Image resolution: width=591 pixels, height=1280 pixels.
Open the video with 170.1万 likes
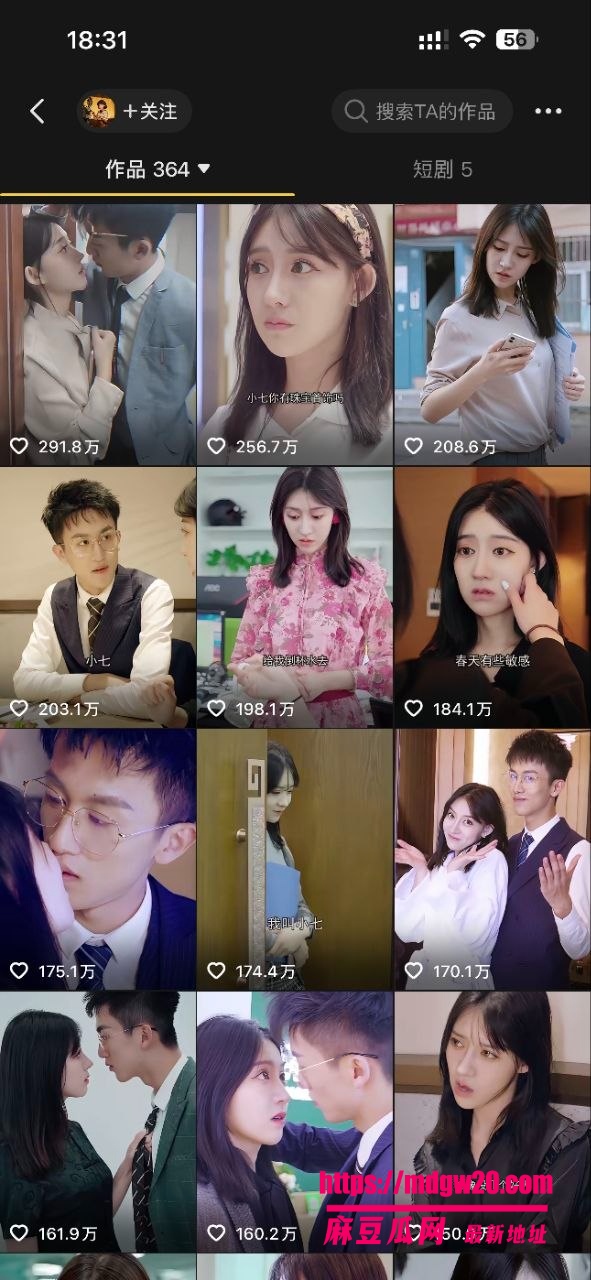[x=493, y=859]
